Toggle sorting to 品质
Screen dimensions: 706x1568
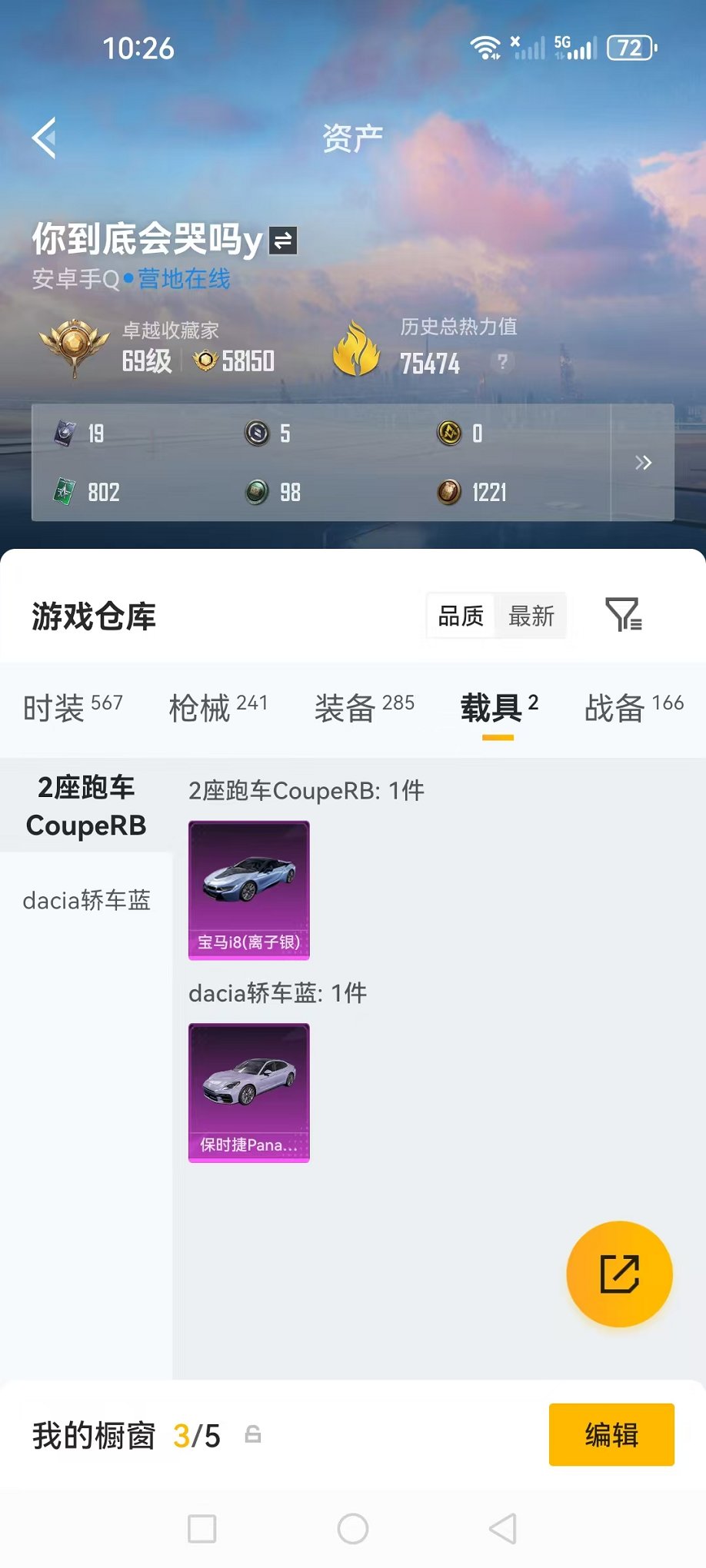point(461,615)
